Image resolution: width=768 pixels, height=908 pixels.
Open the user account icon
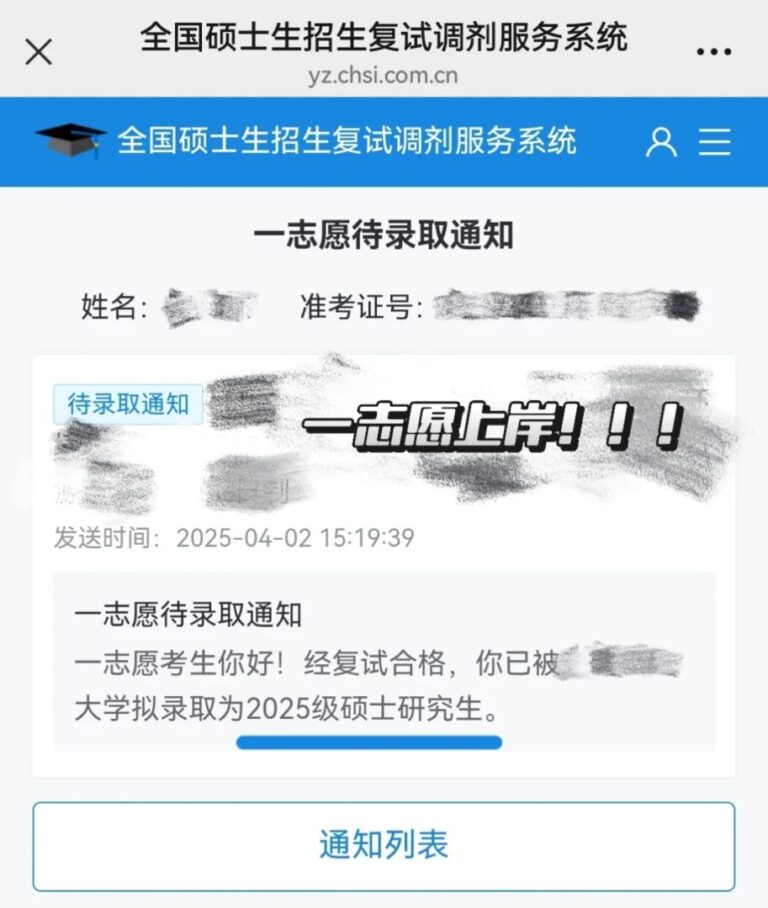pyautogui.click(x=661, y=142)
